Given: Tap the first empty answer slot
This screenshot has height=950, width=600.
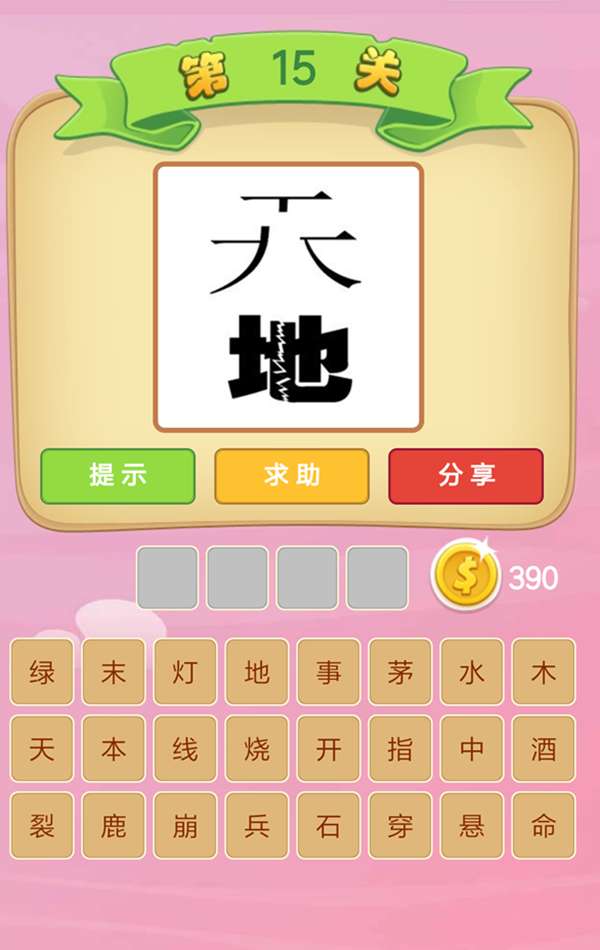Looking at the screenshot, I should tap(167, 578).
